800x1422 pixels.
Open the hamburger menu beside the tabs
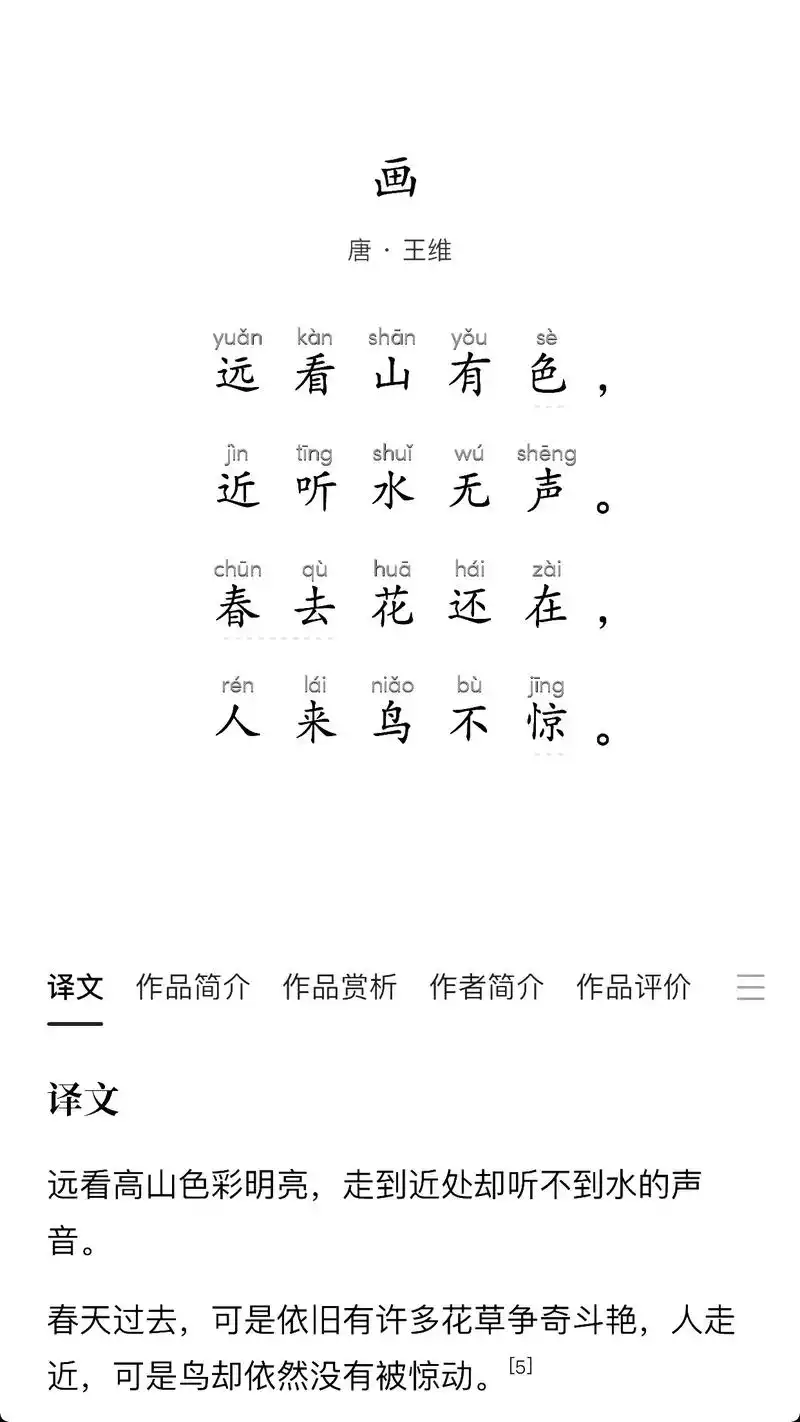[751, 988]
